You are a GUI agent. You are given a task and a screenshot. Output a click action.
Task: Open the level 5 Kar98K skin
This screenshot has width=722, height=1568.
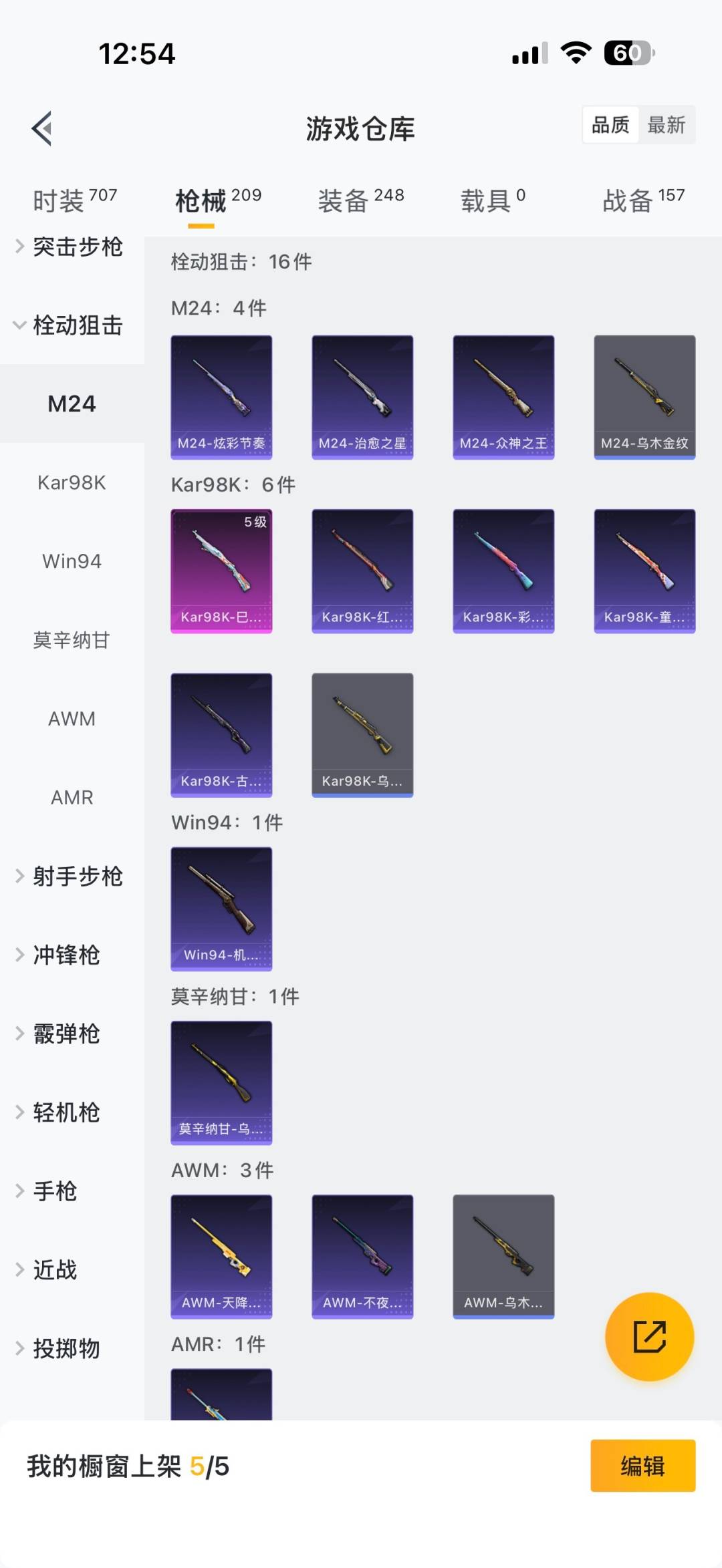coord(221,571)
